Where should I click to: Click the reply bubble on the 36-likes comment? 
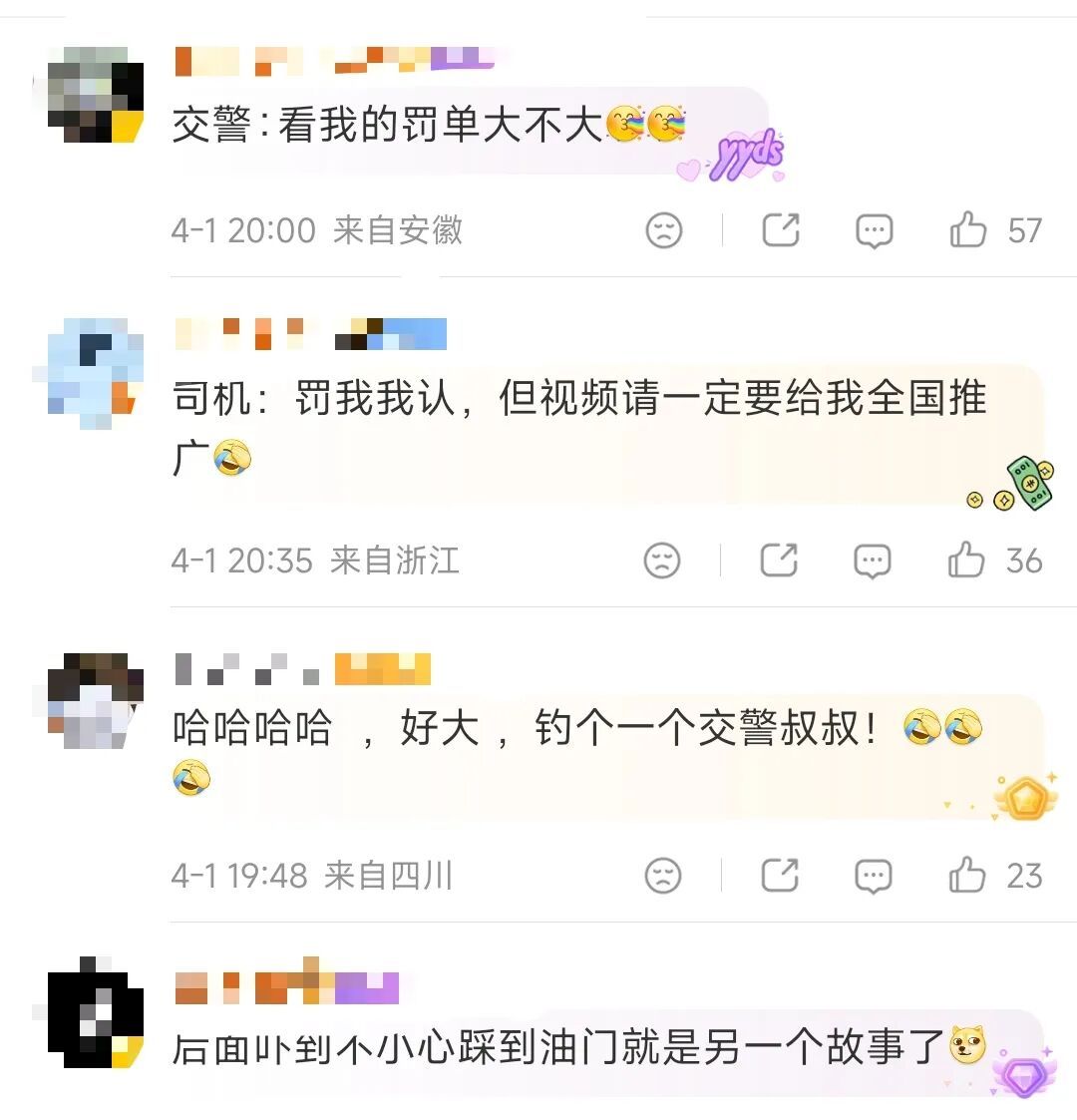(x=874, y=560)
